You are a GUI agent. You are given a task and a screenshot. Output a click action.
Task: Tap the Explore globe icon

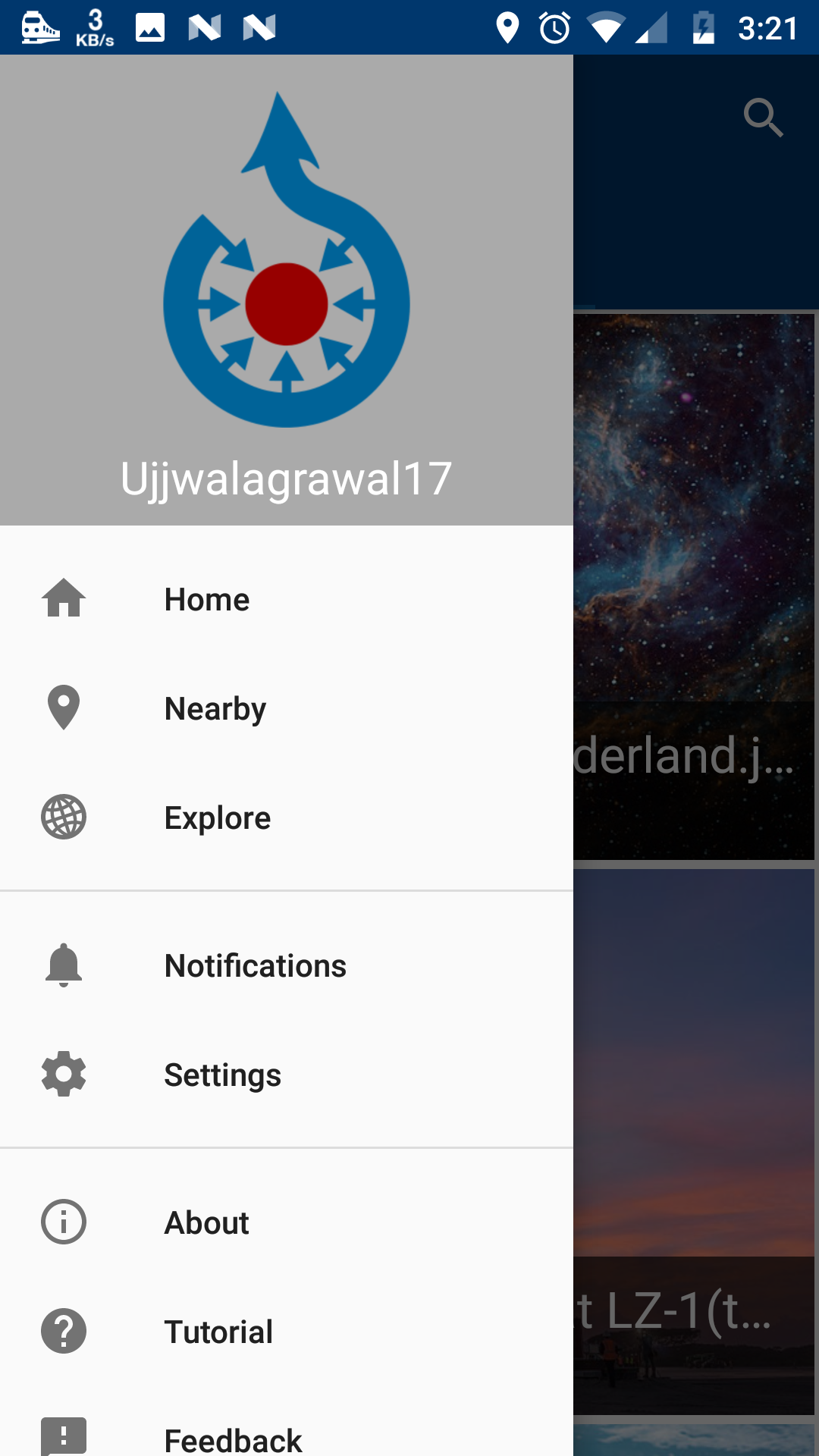tap(63, 817)
